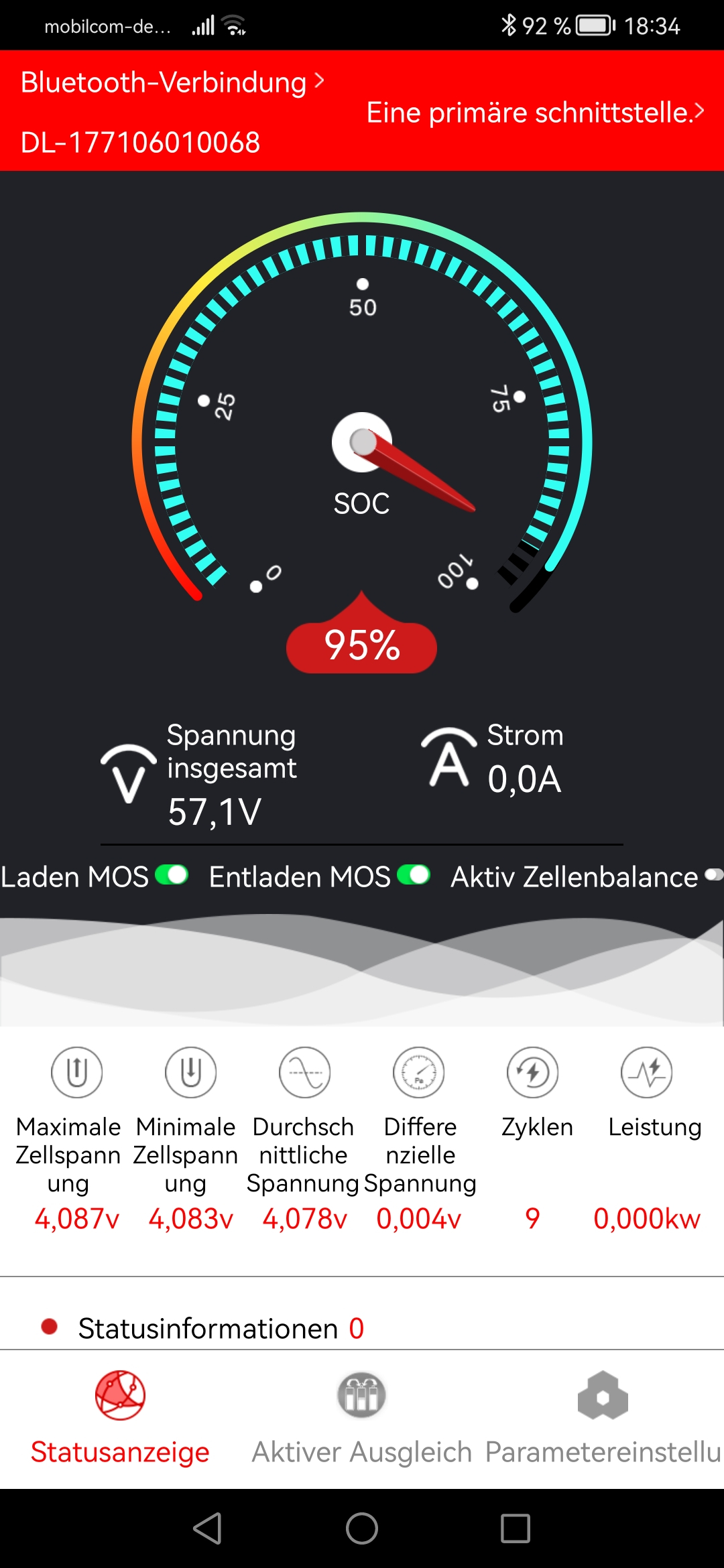
Task: Toggle the Entladen MOS switch
Action: 413,875
